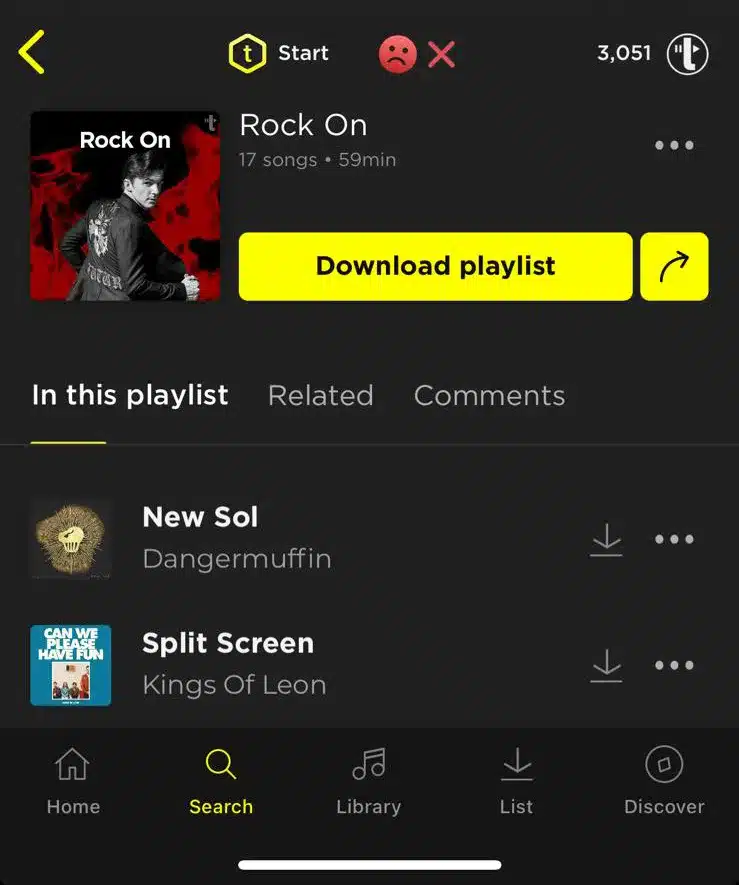Open Rock On playlist options menu

[x=674, y=146]
